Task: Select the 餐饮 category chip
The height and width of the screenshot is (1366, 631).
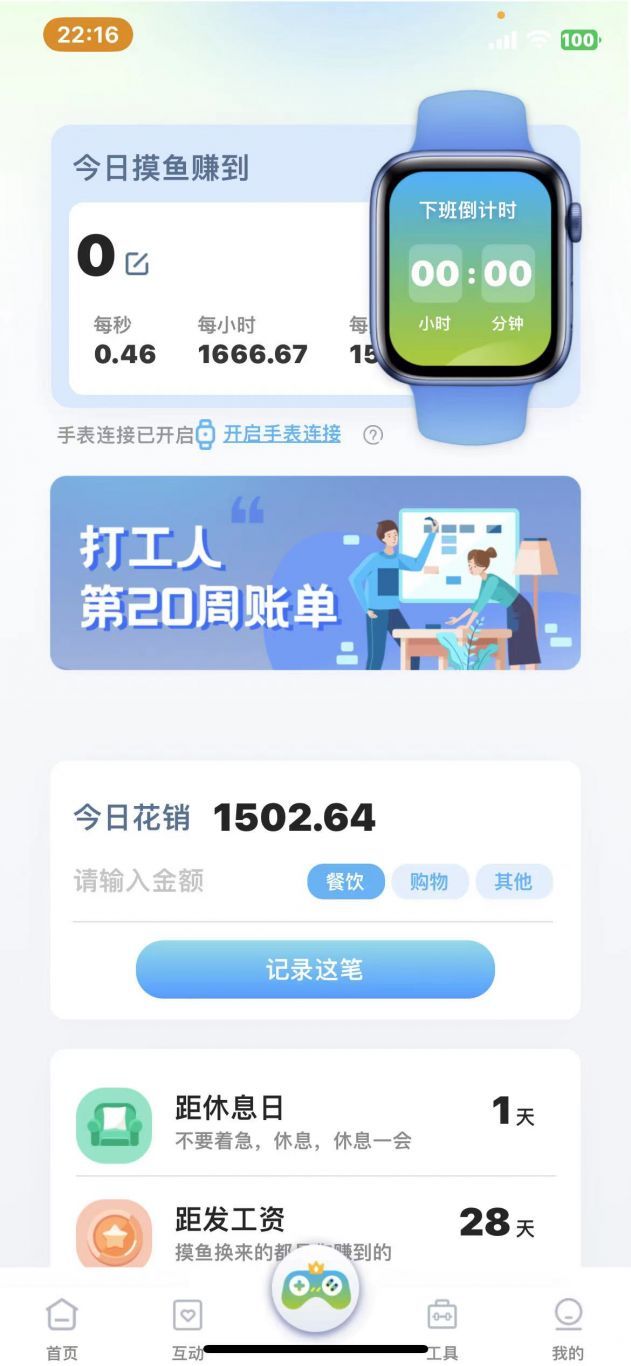Action: point(345,882)
